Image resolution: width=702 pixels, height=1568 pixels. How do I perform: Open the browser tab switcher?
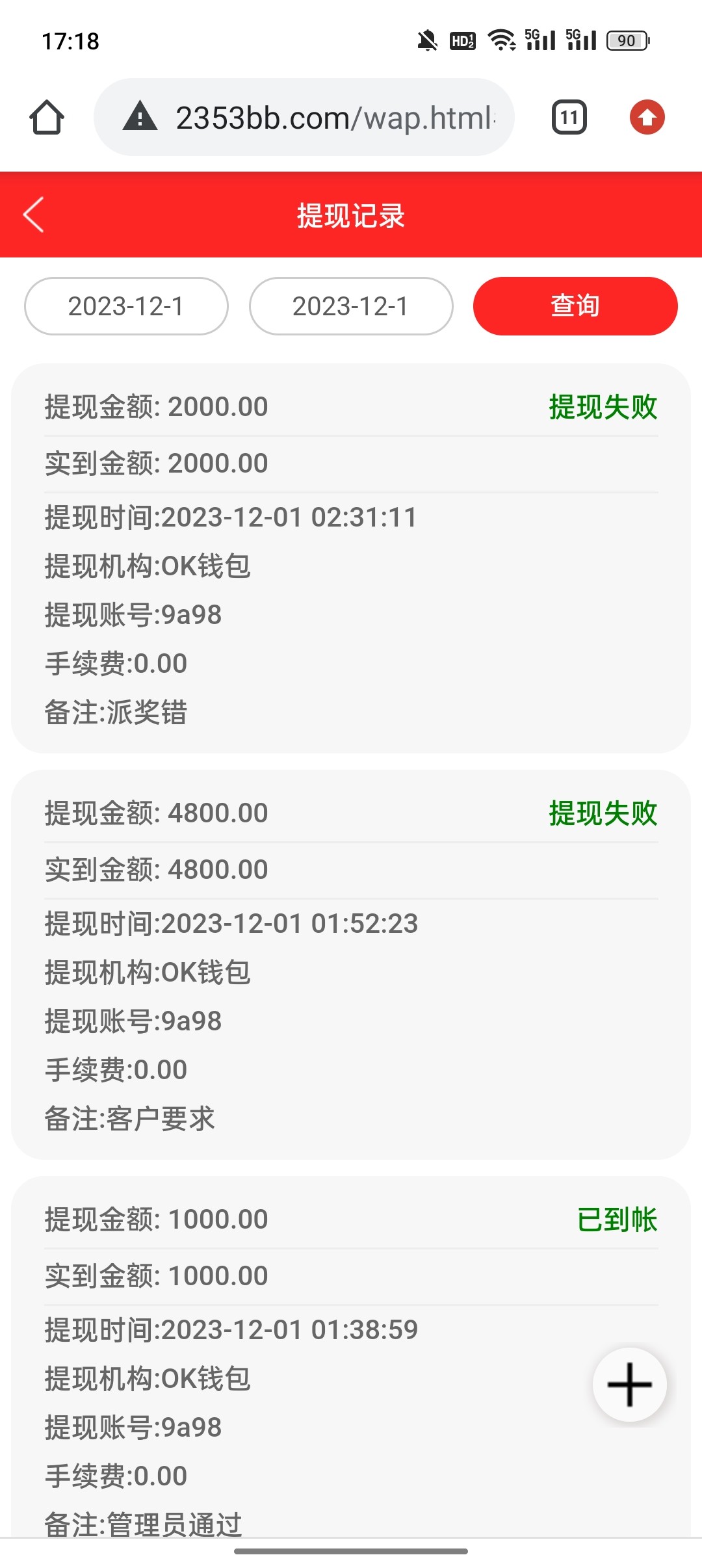pyautogui.click(x=569, y=118)
